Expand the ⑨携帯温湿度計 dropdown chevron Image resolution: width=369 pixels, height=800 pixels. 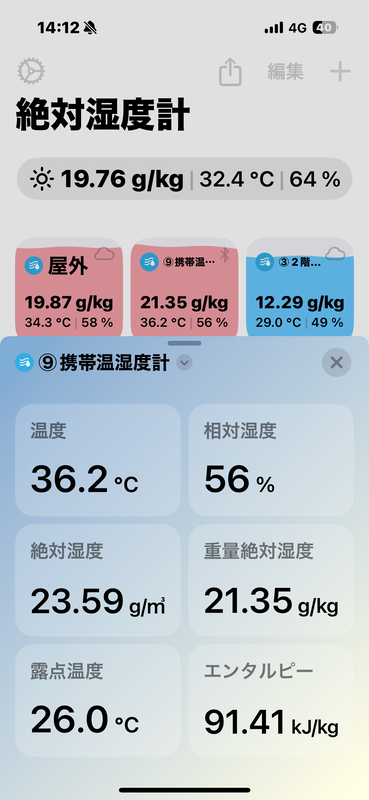point(184,363)
